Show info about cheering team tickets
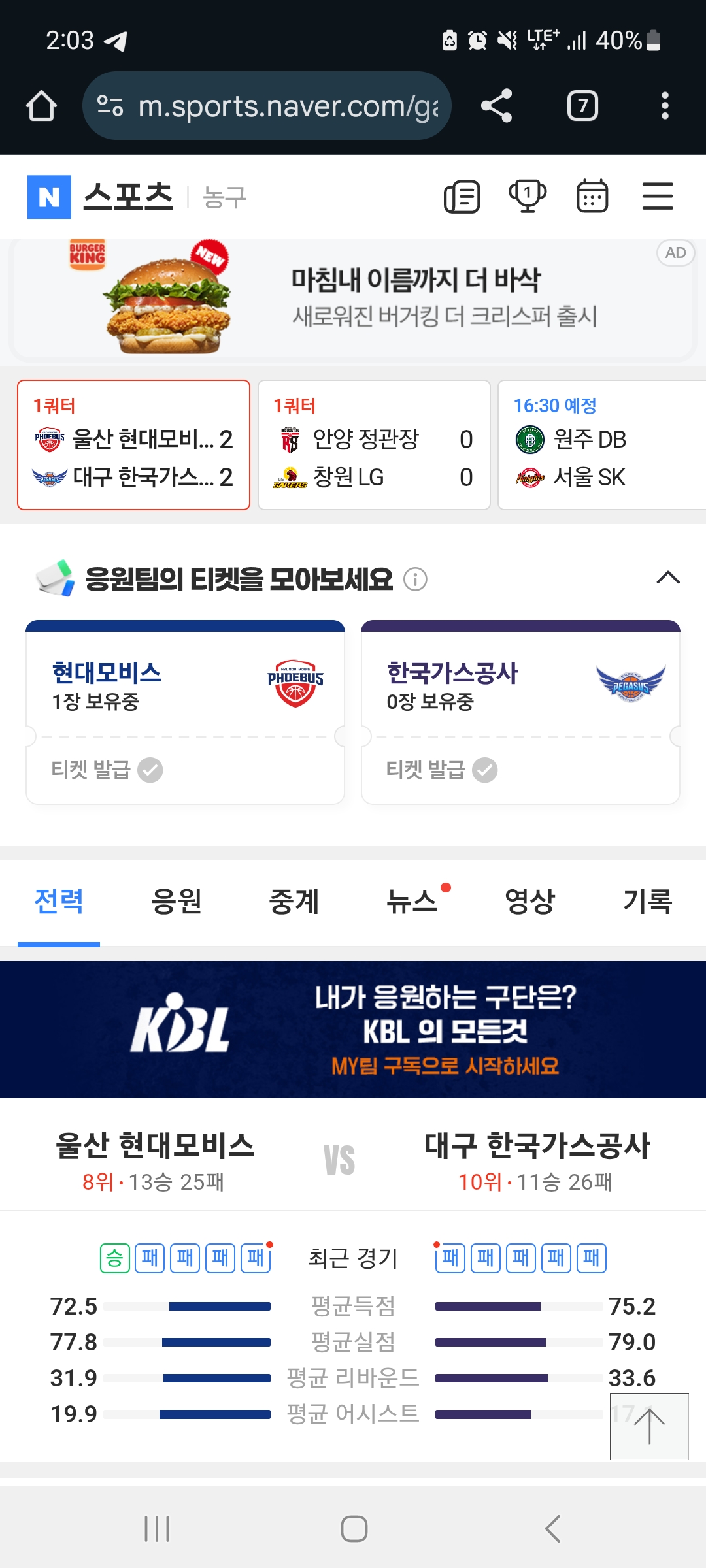706x1568 pixels. 415,580
